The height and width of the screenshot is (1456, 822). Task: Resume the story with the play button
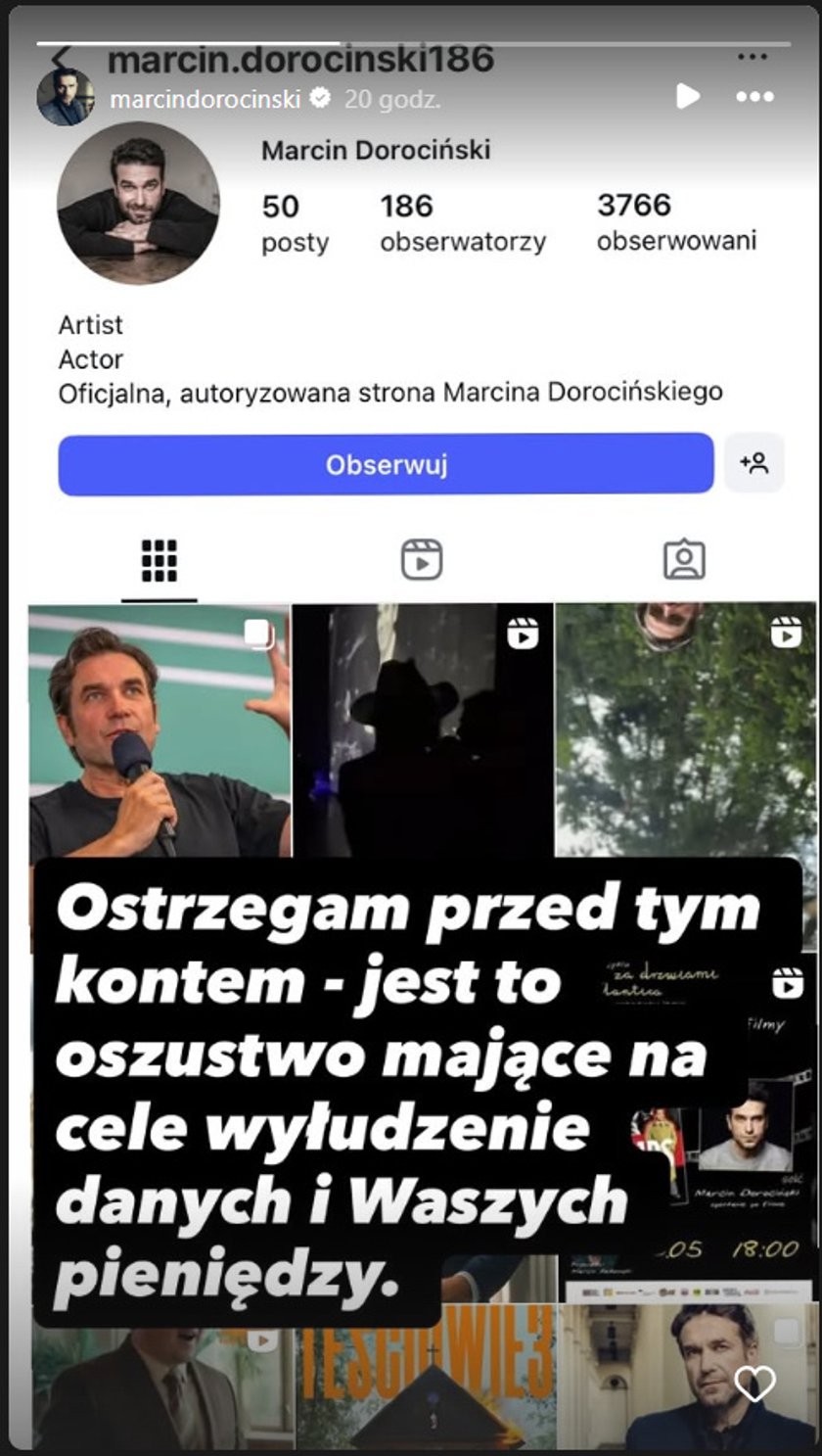(x=688, y=96)
